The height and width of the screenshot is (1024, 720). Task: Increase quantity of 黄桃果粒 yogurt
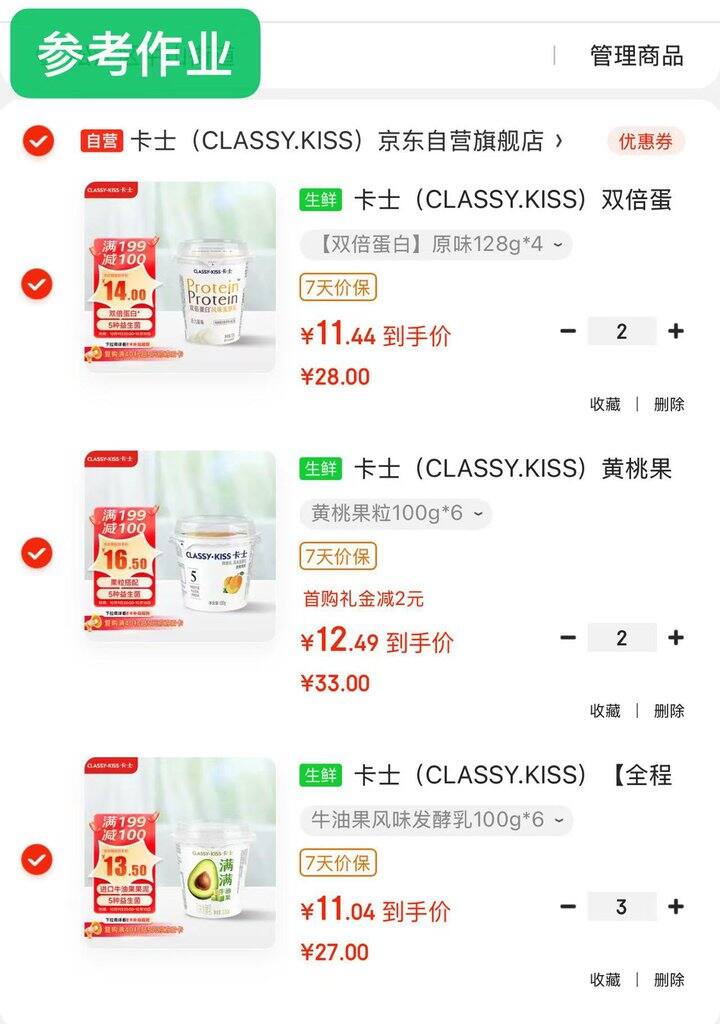click(x=676, y=638)
